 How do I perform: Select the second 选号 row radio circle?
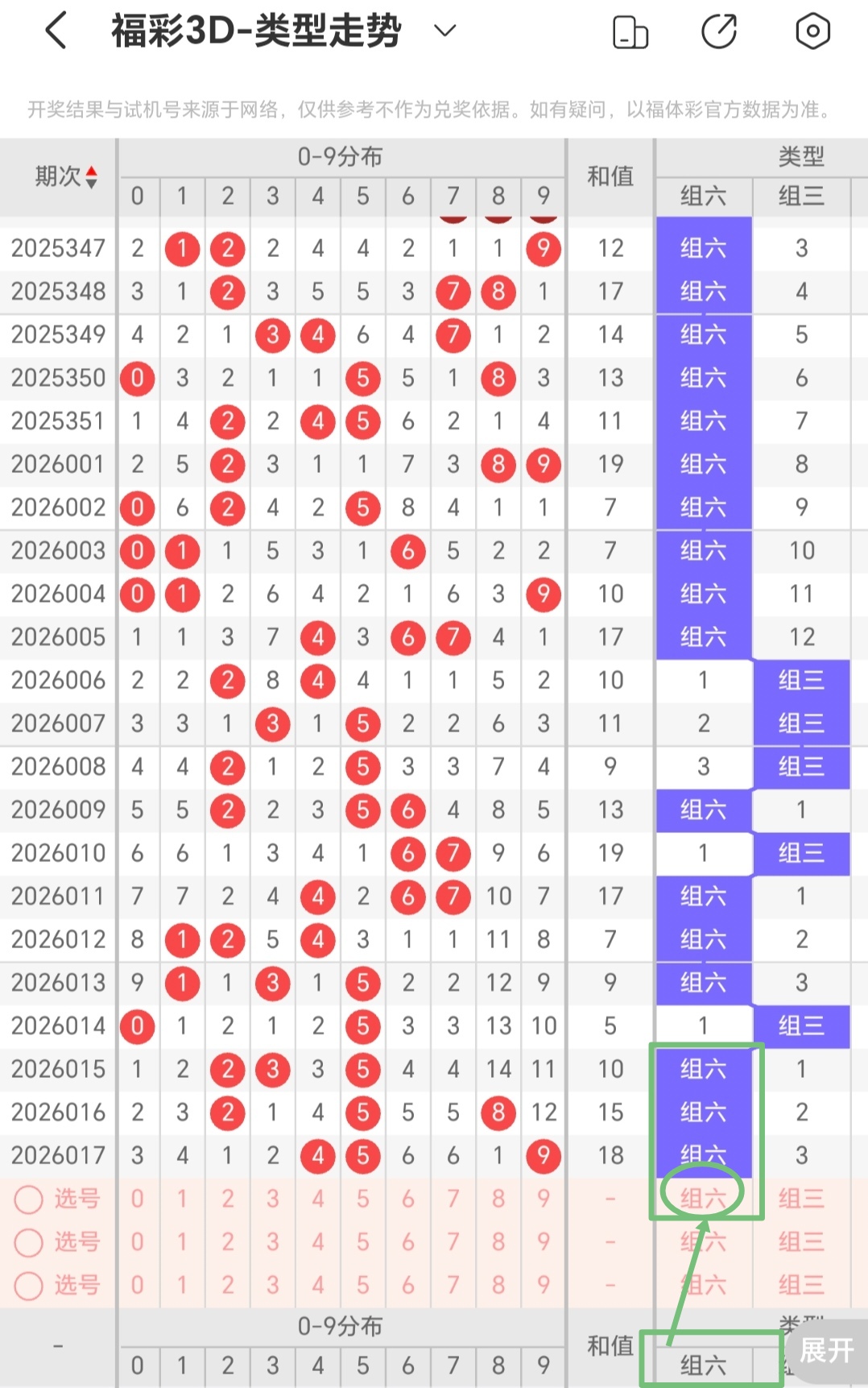[x=29, y=1242]
